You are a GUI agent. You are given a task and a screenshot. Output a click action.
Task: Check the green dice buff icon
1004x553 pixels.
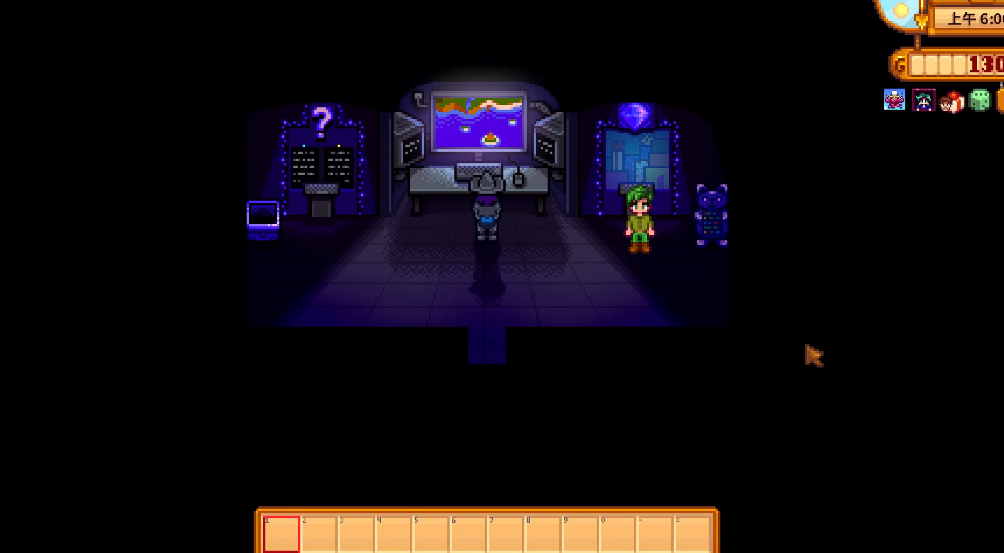coord(980,99)
